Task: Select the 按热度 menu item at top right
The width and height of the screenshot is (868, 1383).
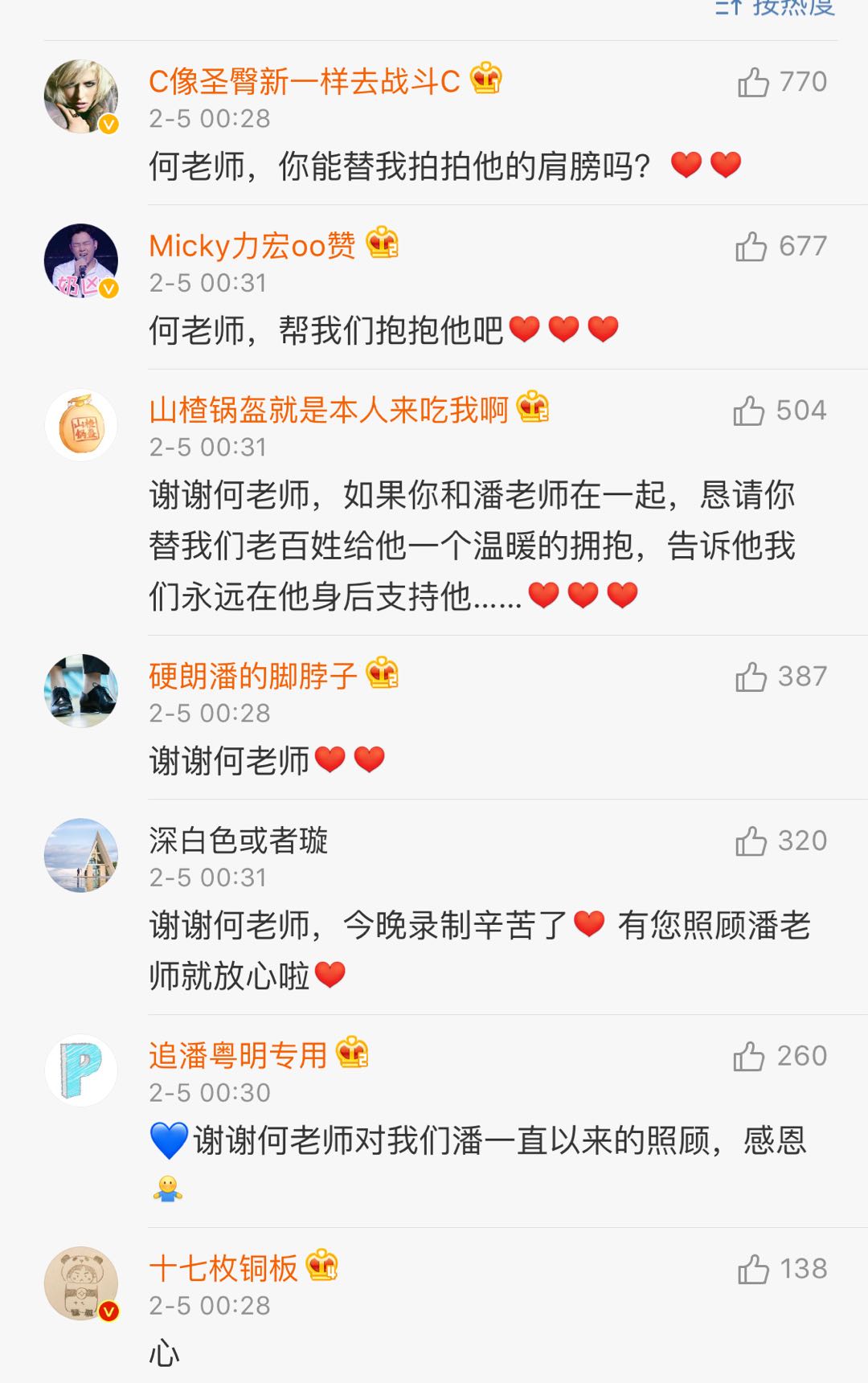Action: [x=797, y=10]
